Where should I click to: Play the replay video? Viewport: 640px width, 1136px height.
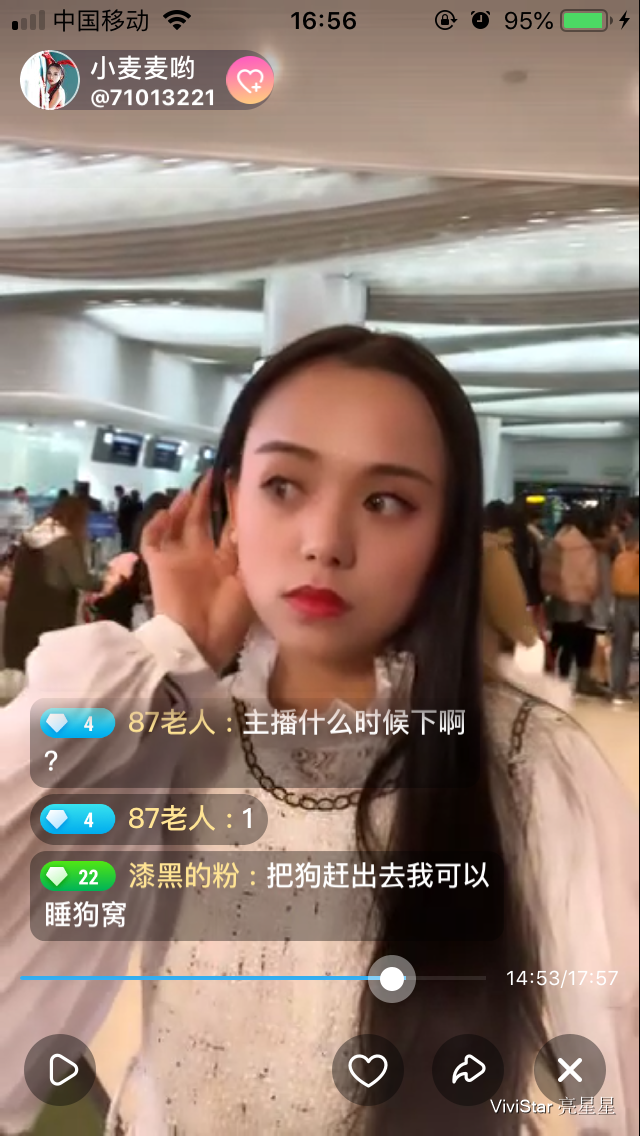(x=60, y=1070)
